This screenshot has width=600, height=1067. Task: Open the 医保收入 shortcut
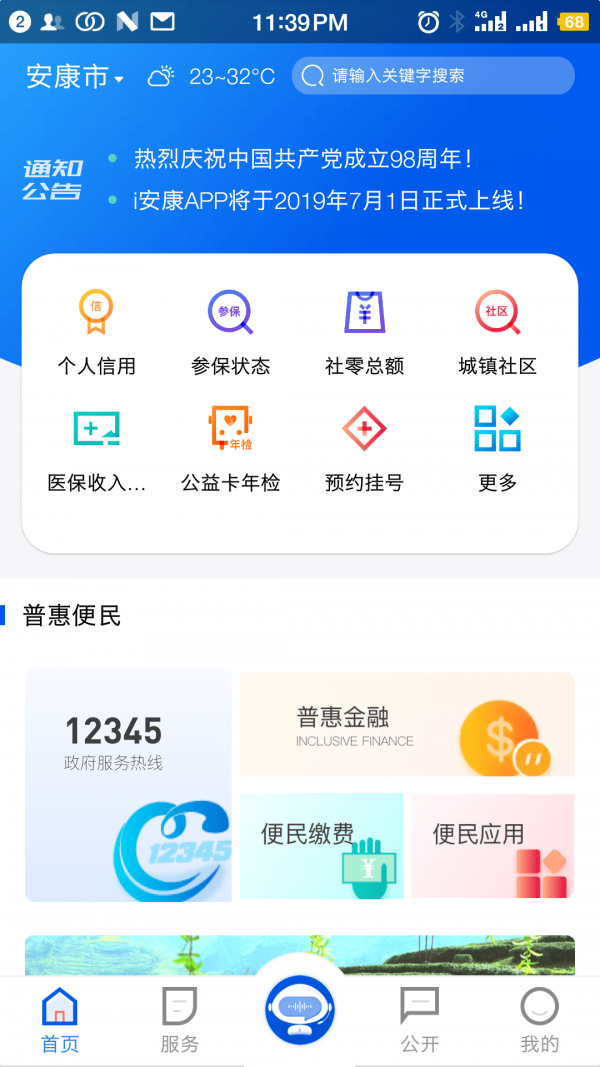point(96,449)
